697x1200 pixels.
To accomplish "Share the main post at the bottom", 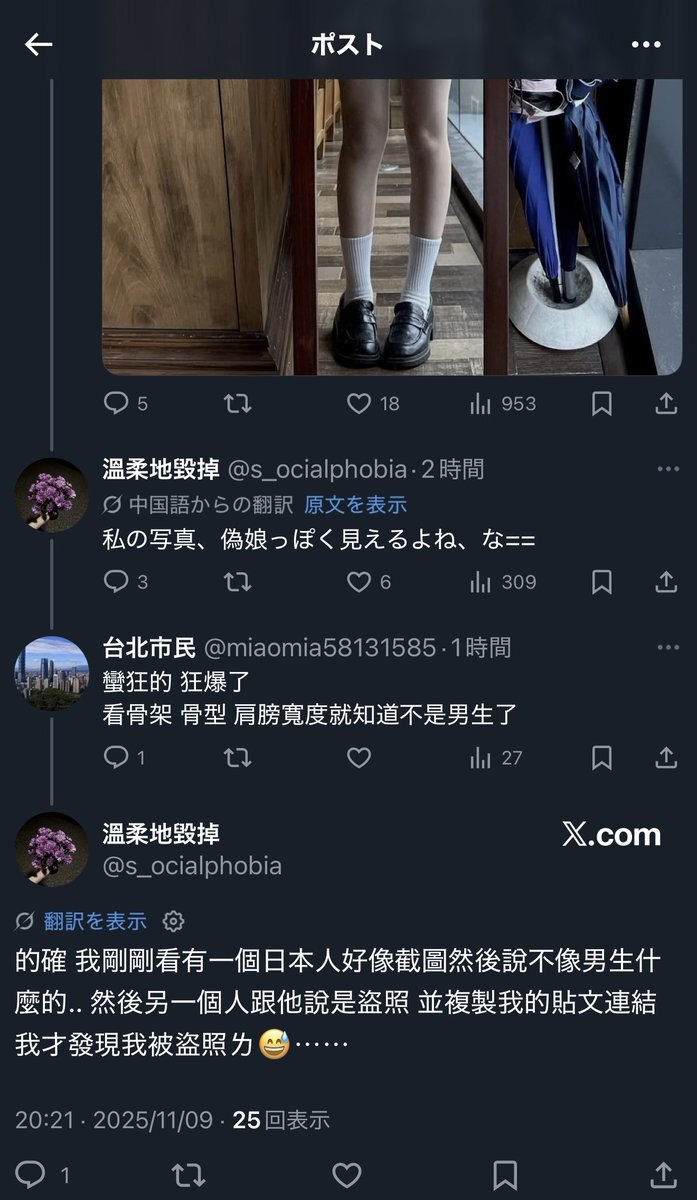I will point(665,1174).
